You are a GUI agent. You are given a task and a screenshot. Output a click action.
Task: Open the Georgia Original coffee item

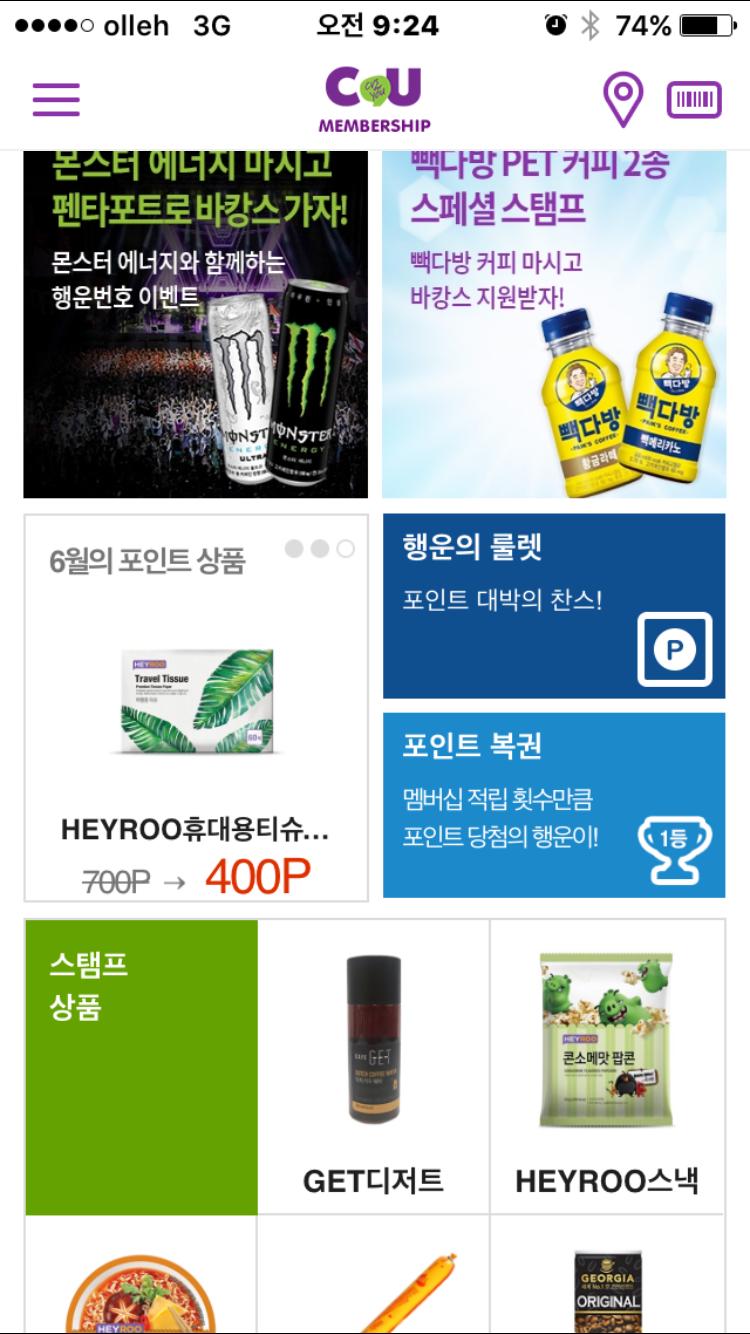tap(607, 1280)
